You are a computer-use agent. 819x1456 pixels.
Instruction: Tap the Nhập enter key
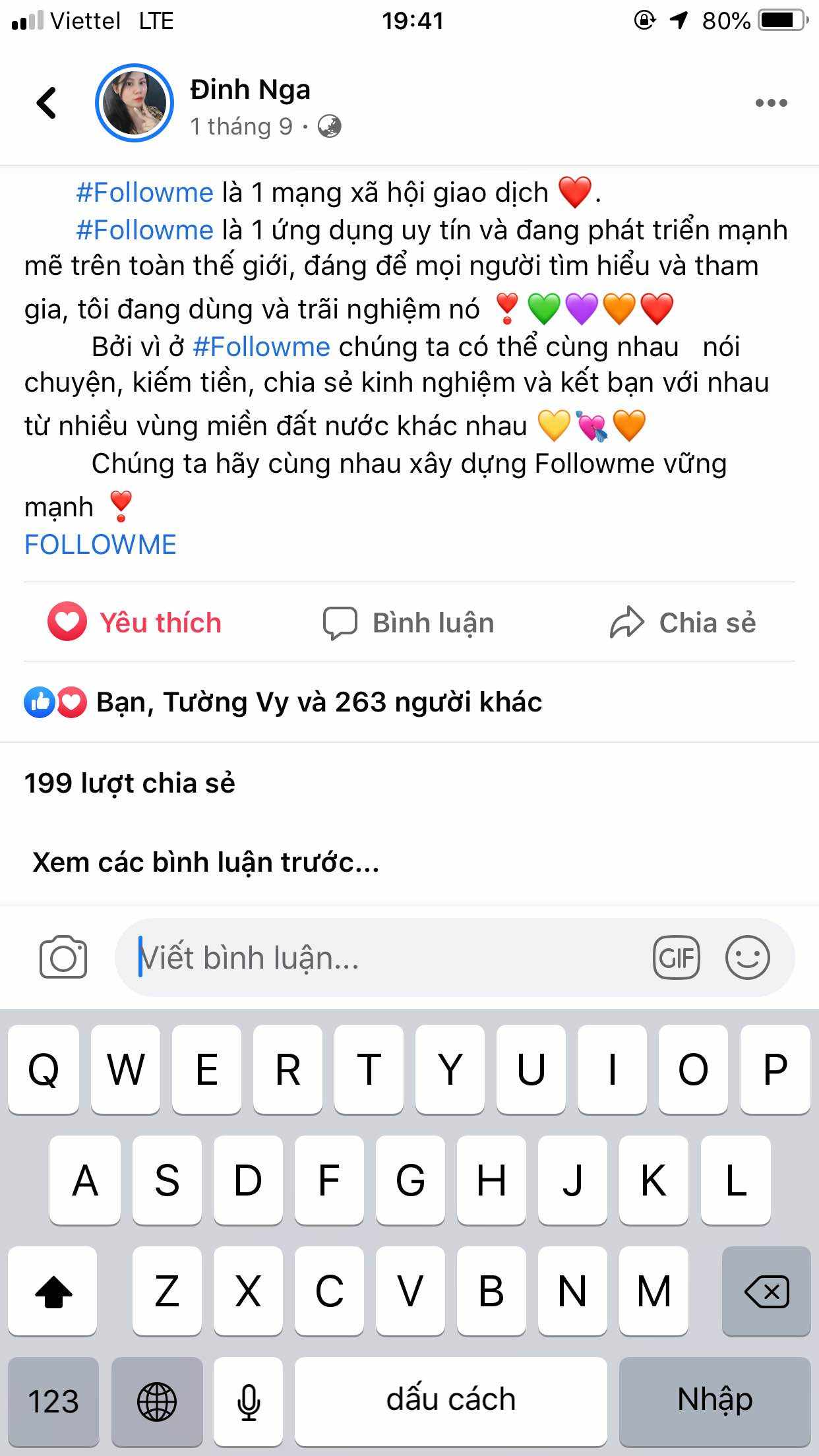[715, 1401]
